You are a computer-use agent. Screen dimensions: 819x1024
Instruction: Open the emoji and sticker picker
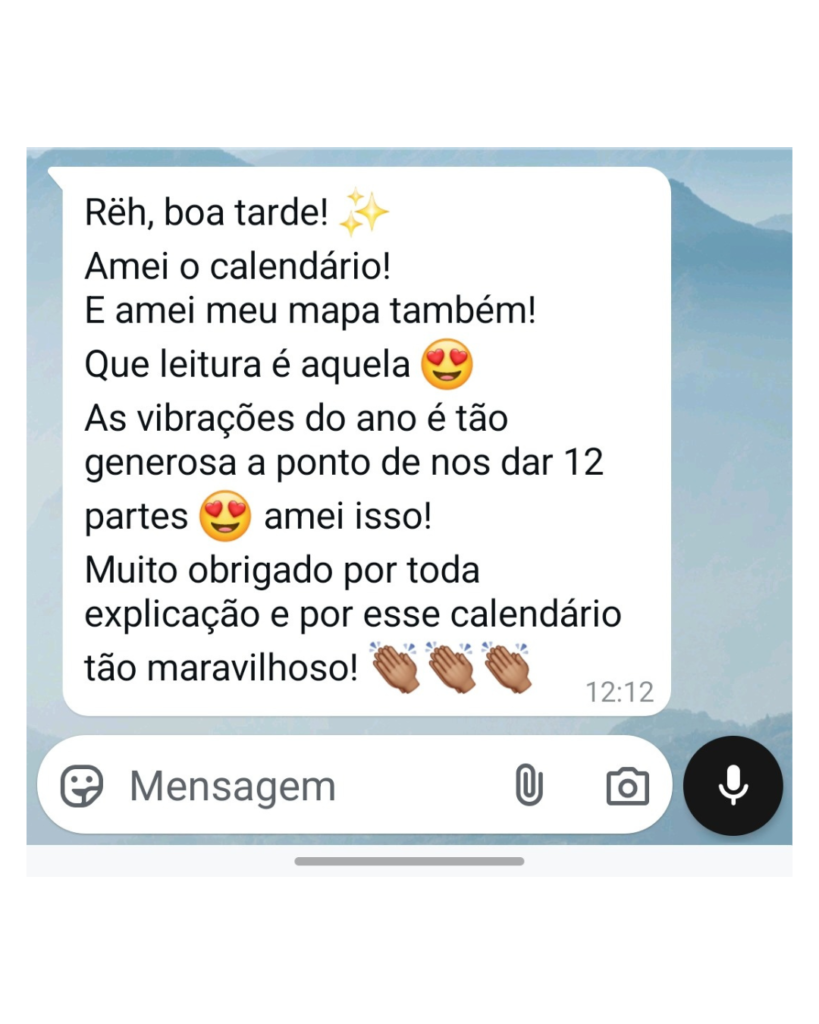pos(81,786)
